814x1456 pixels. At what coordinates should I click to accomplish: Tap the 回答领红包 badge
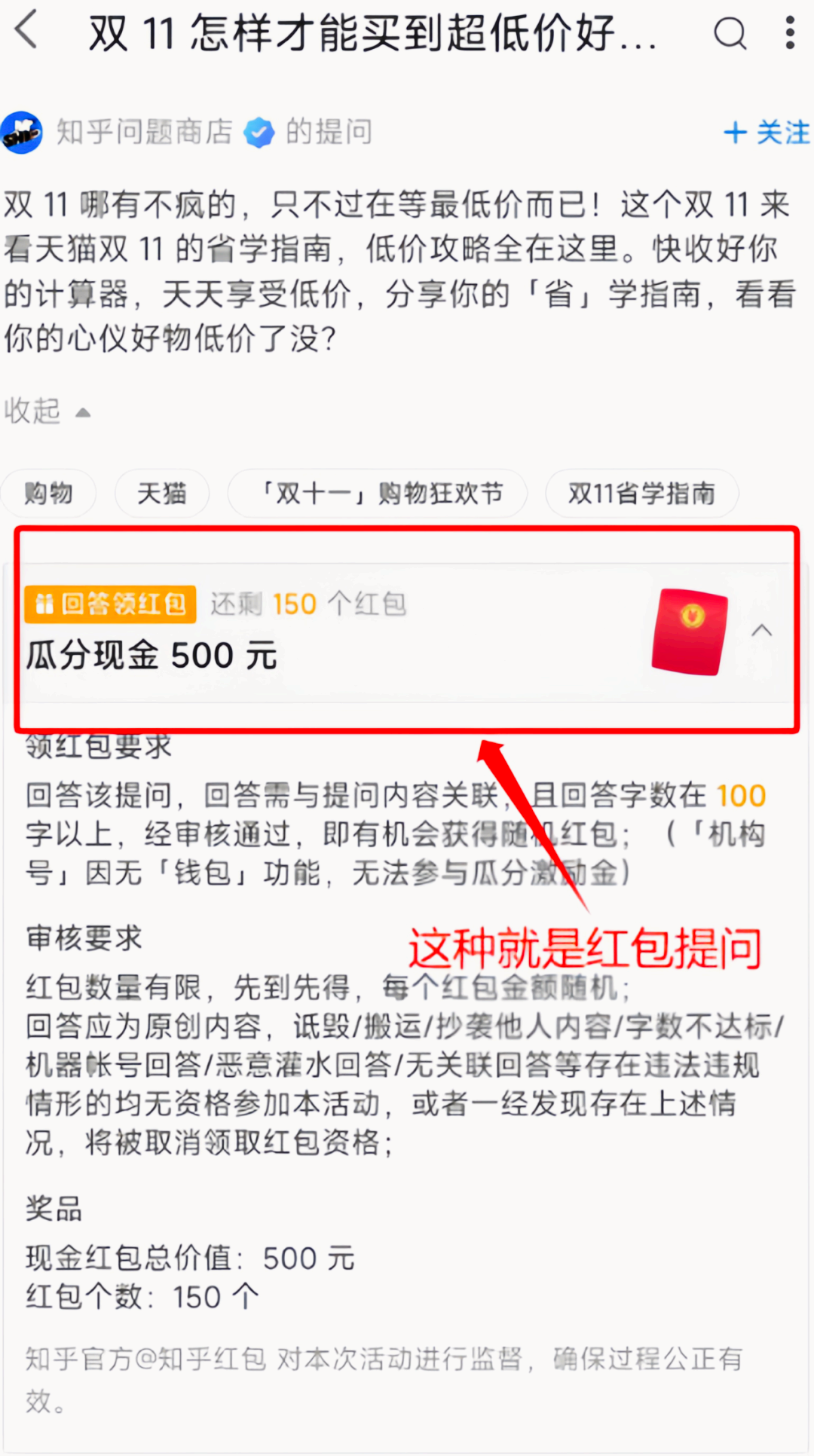[x=111, y=604]
